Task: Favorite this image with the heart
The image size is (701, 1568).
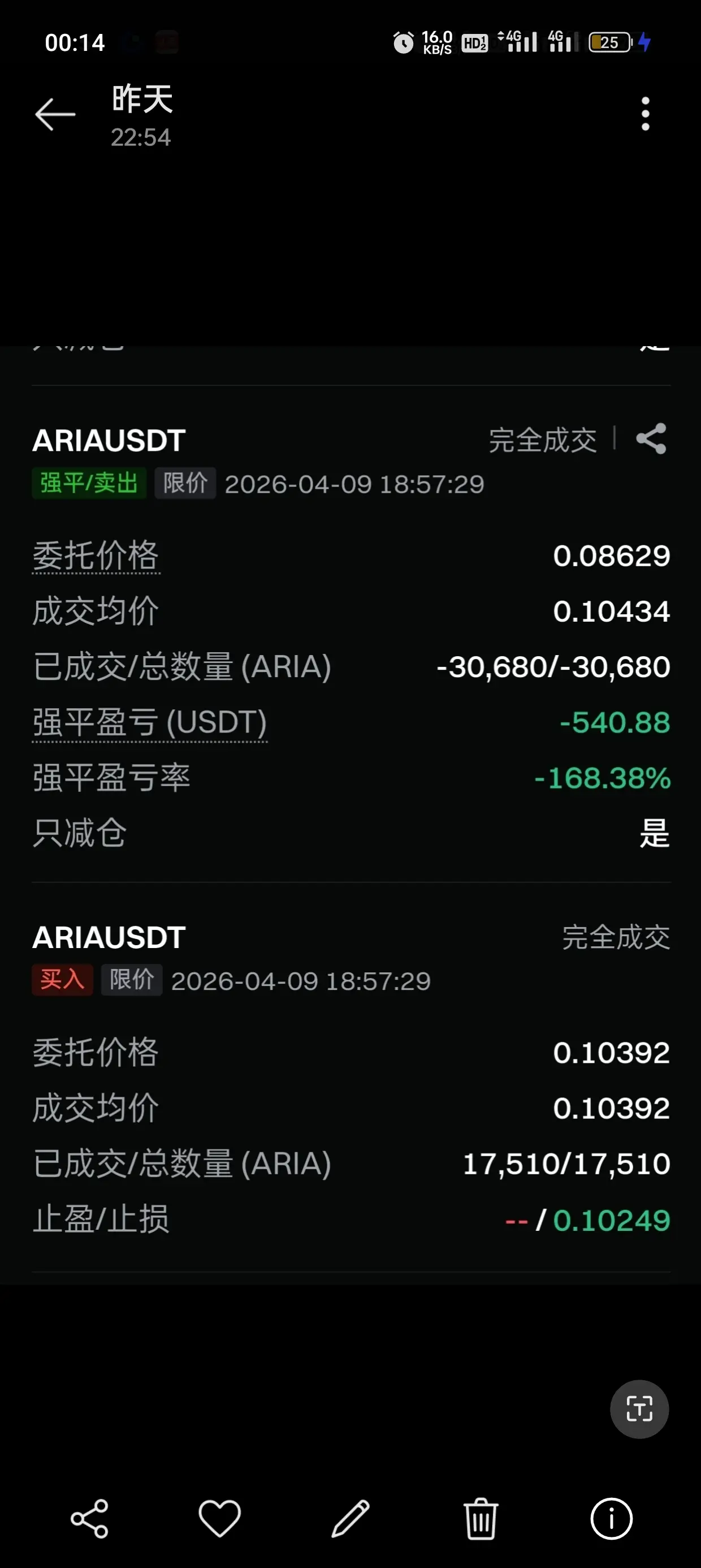Action: click(x=220, y=1518)
